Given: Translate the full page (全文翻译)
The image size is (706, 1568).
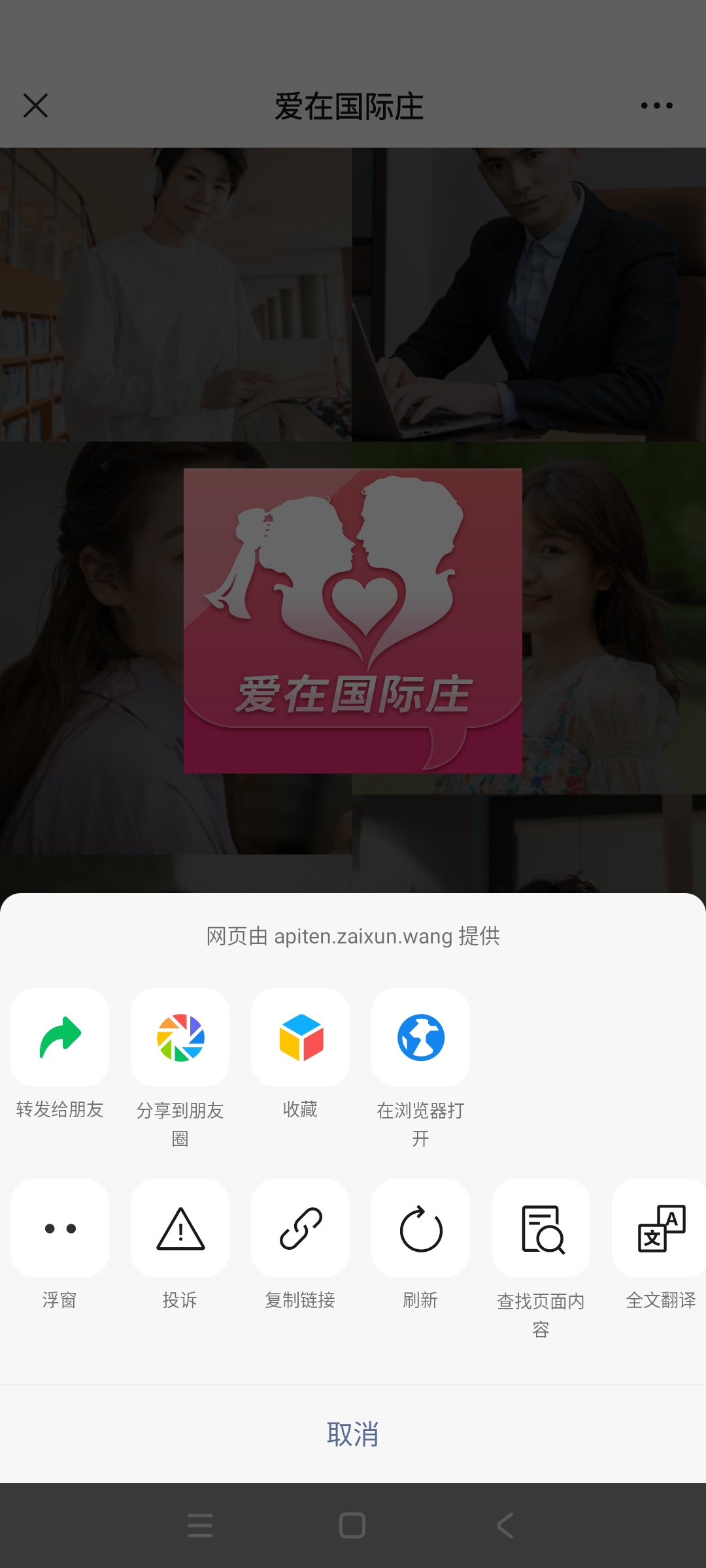Looking at the screenshot, I should click(660, 1228).
